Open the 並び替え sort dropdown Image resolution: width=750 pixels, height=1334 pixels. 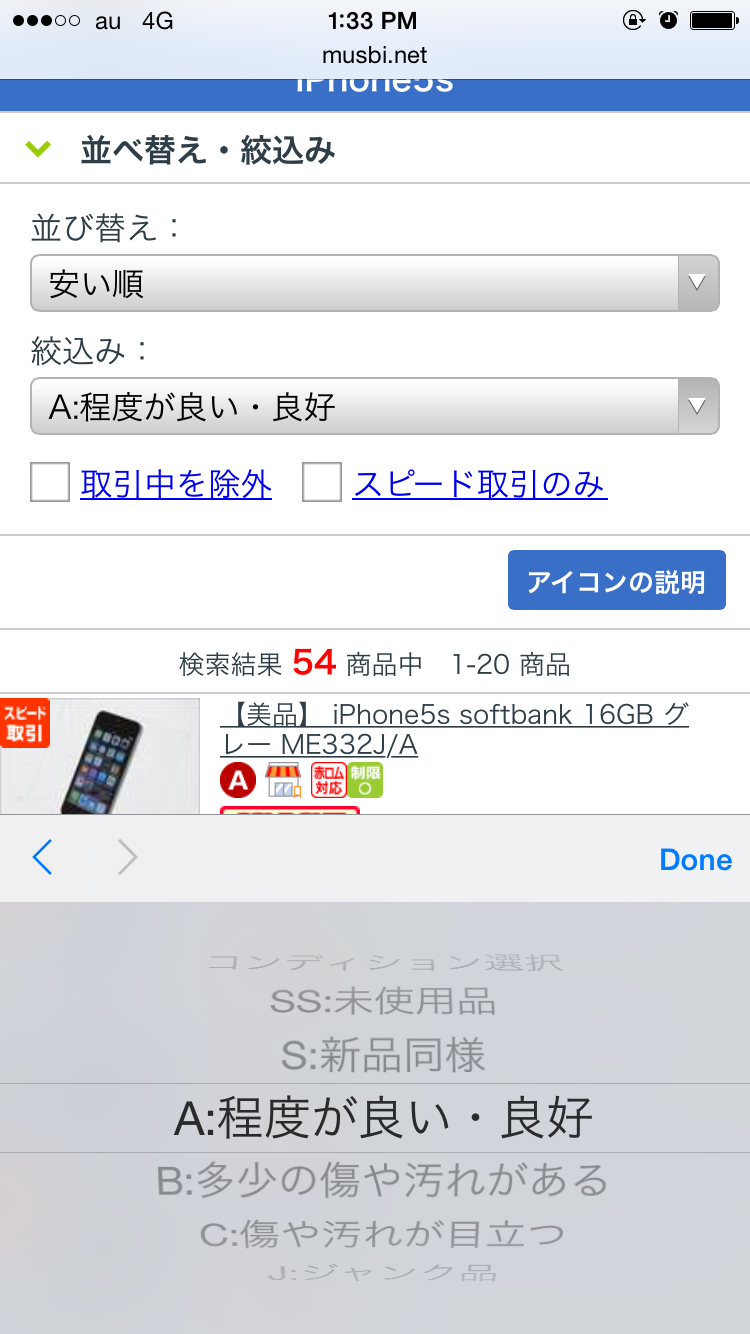(x=374, y=283)
